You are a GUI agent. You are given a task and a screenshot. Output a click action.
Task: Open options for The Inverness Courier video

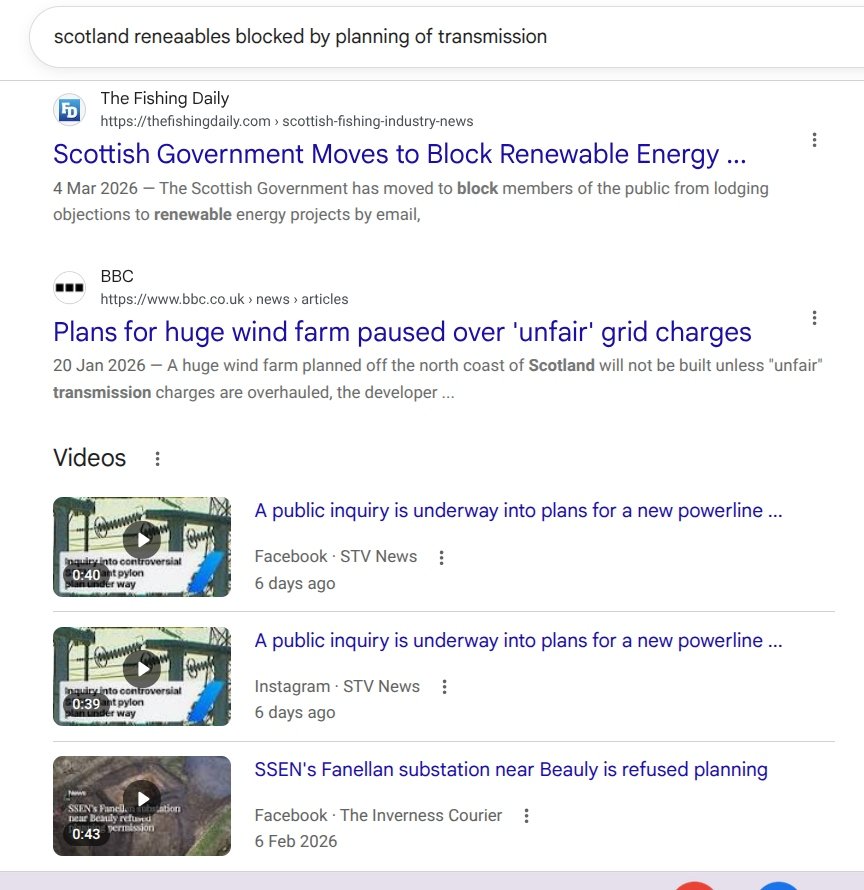[x=526, y=816]
